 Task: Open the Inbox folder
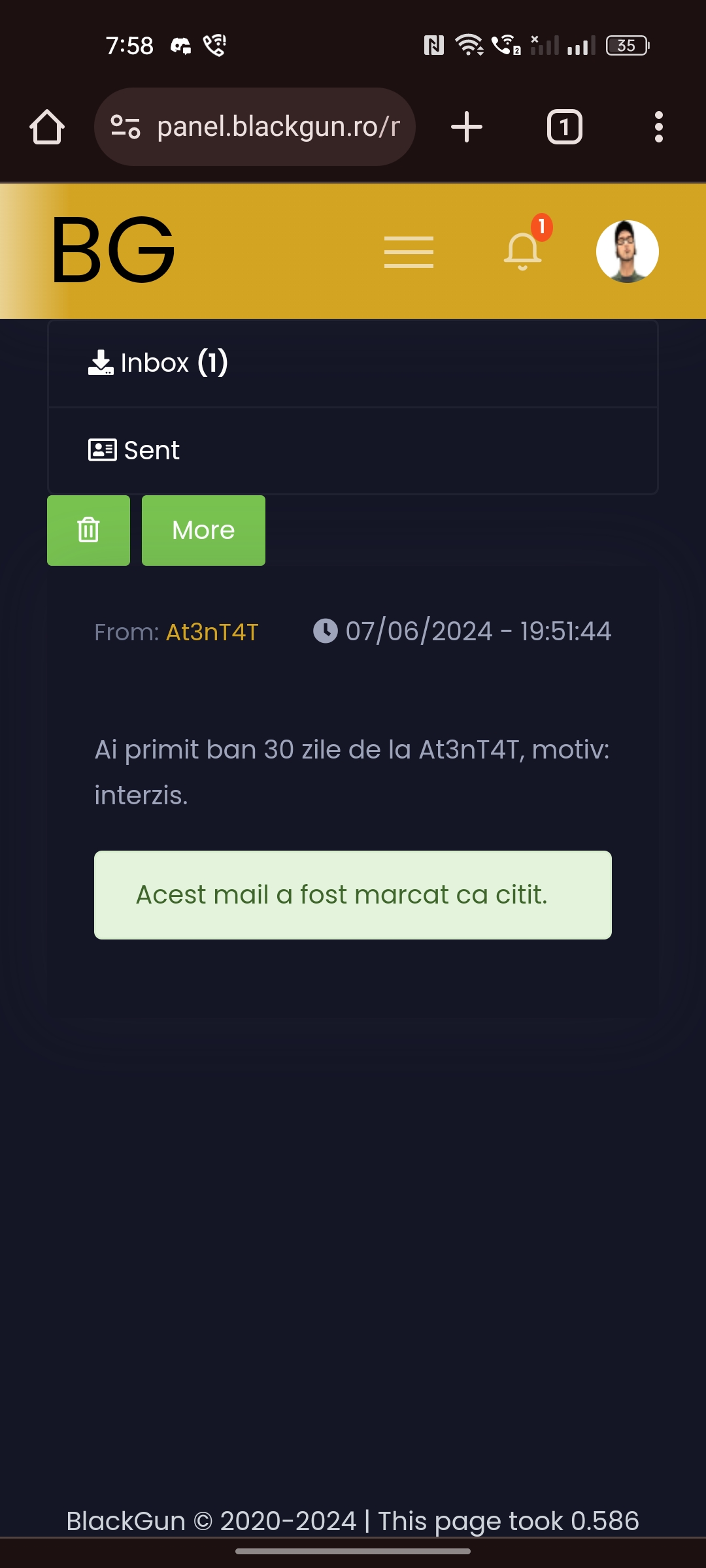353,363
